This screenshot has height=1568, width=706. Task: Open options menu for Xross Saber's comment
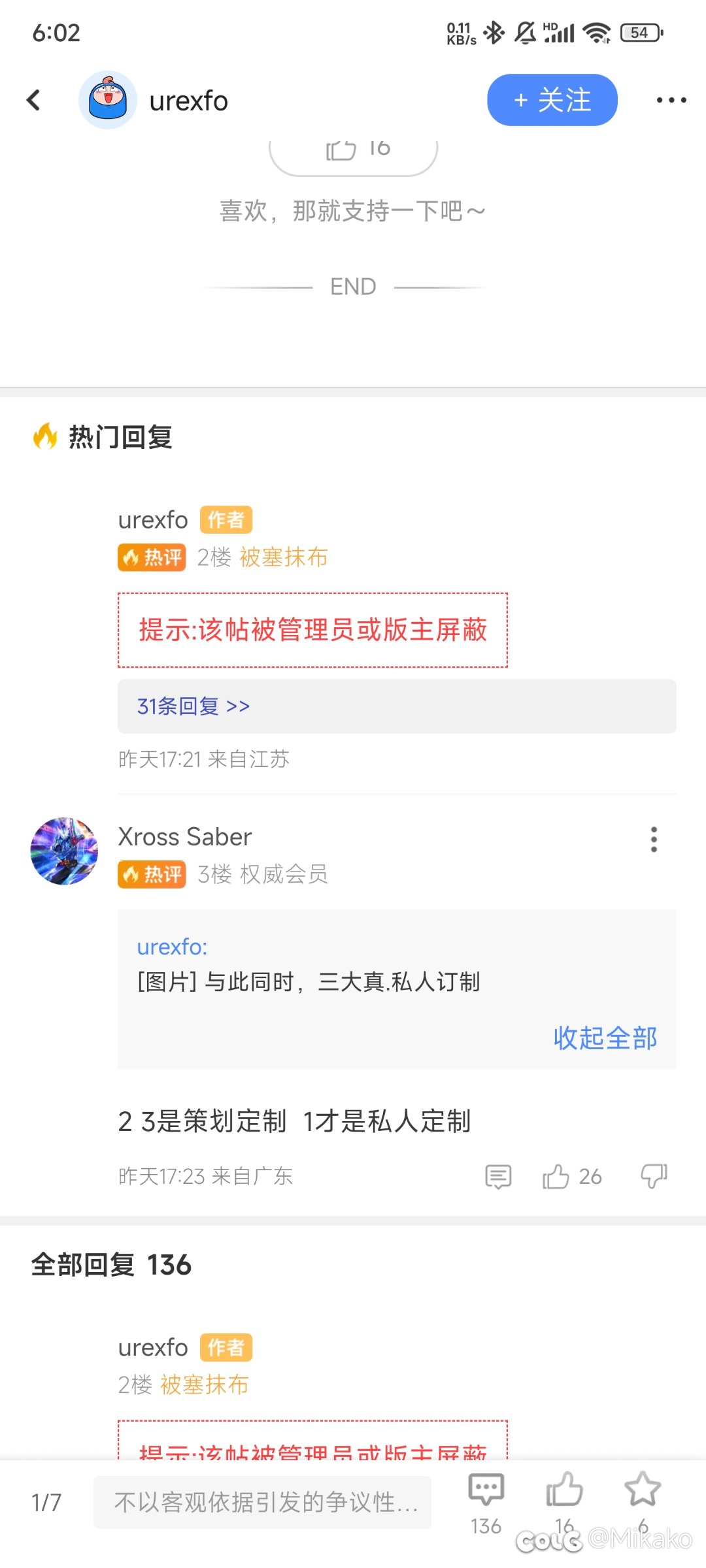[x=654, y=840]
